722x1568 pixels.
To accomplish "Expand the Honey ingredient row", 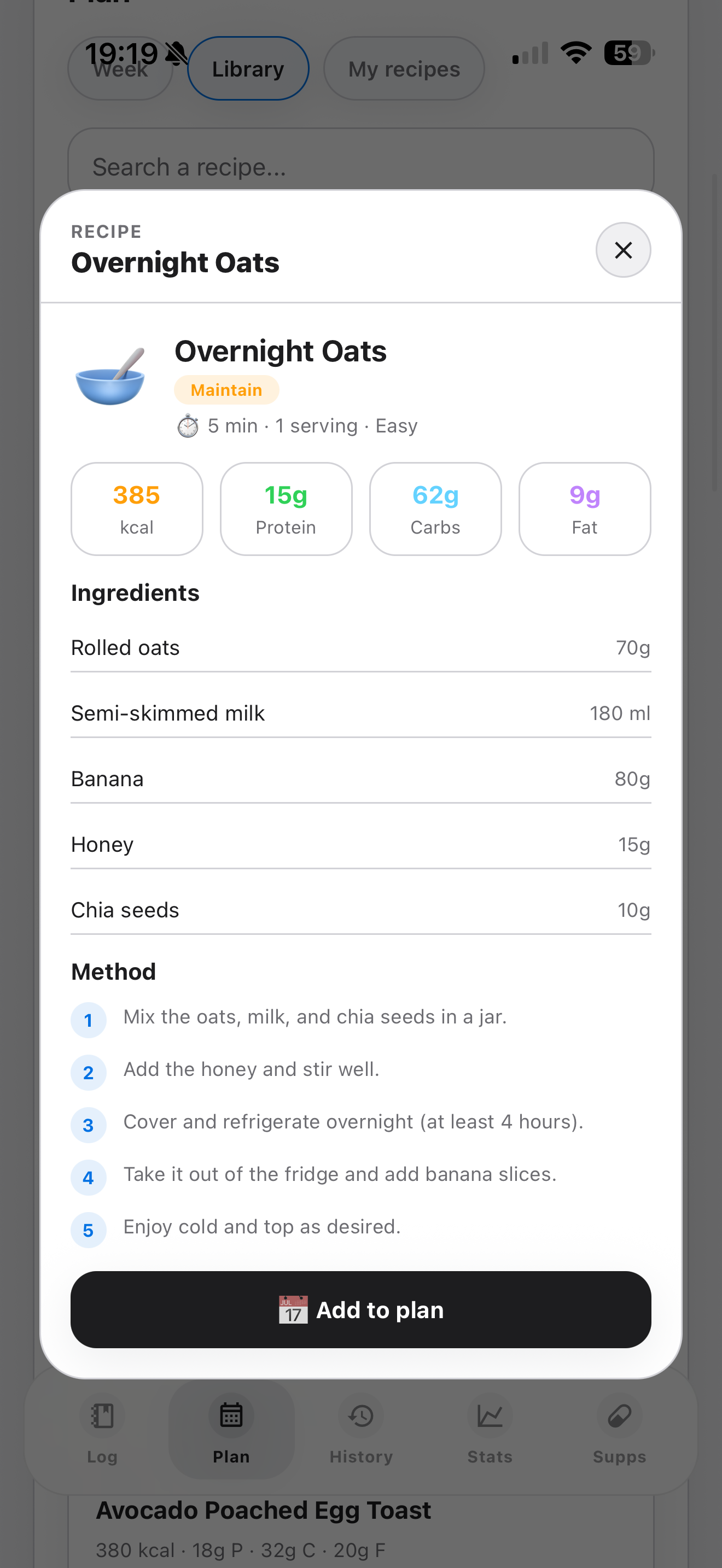I will click(x=360, y=844).
